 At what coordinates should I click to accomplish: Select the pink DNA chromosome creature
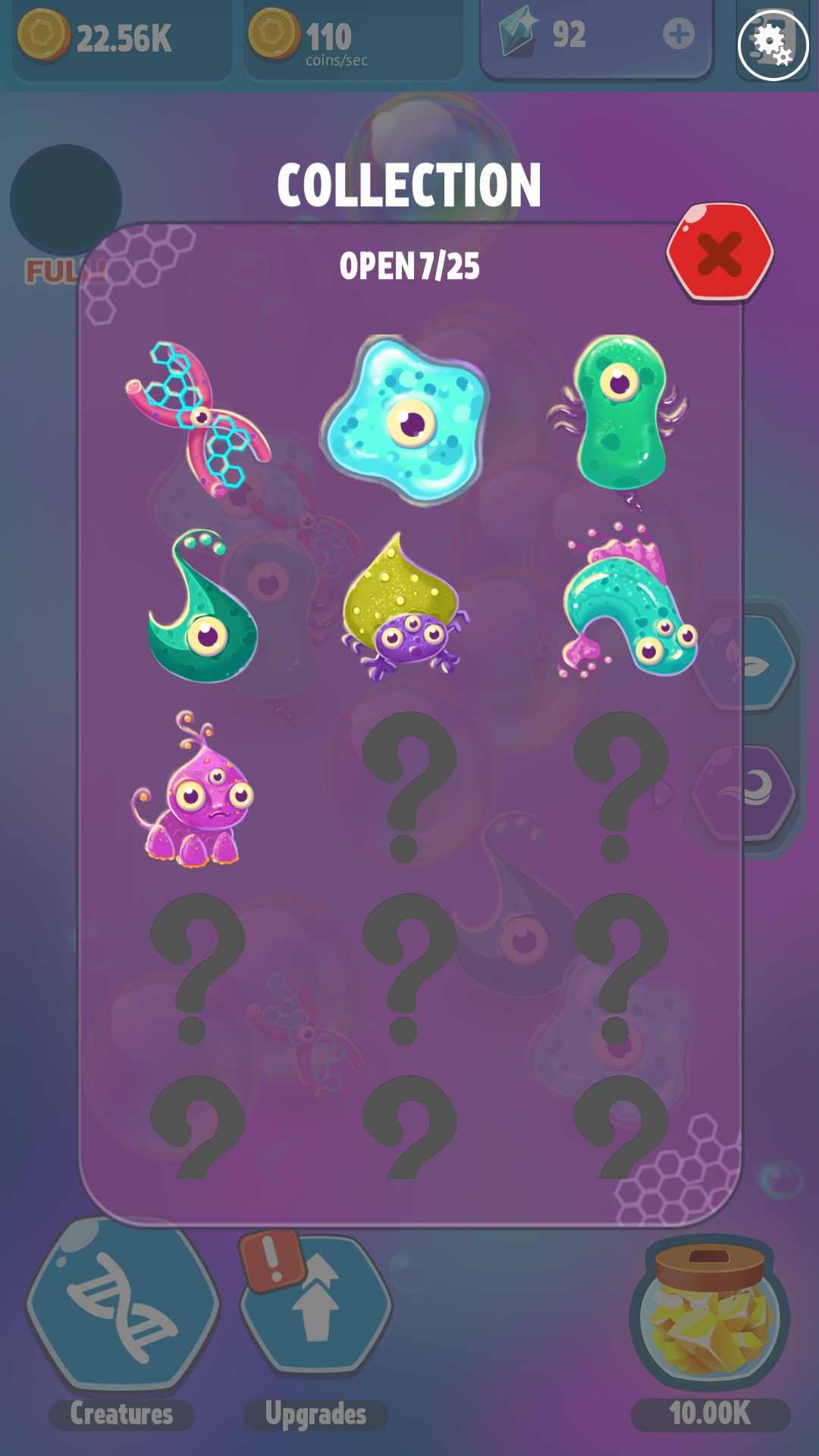coord(197,418)
